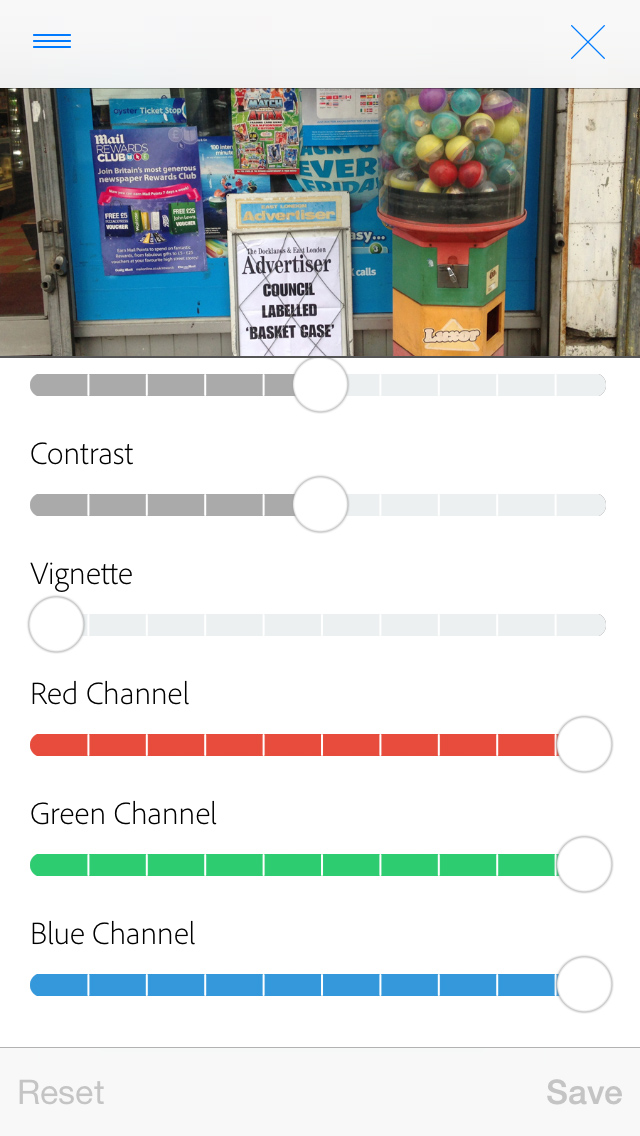The width and height of the screenshot is (640, 1136).
Task: Close the photo editor
Action: (588, 42)
